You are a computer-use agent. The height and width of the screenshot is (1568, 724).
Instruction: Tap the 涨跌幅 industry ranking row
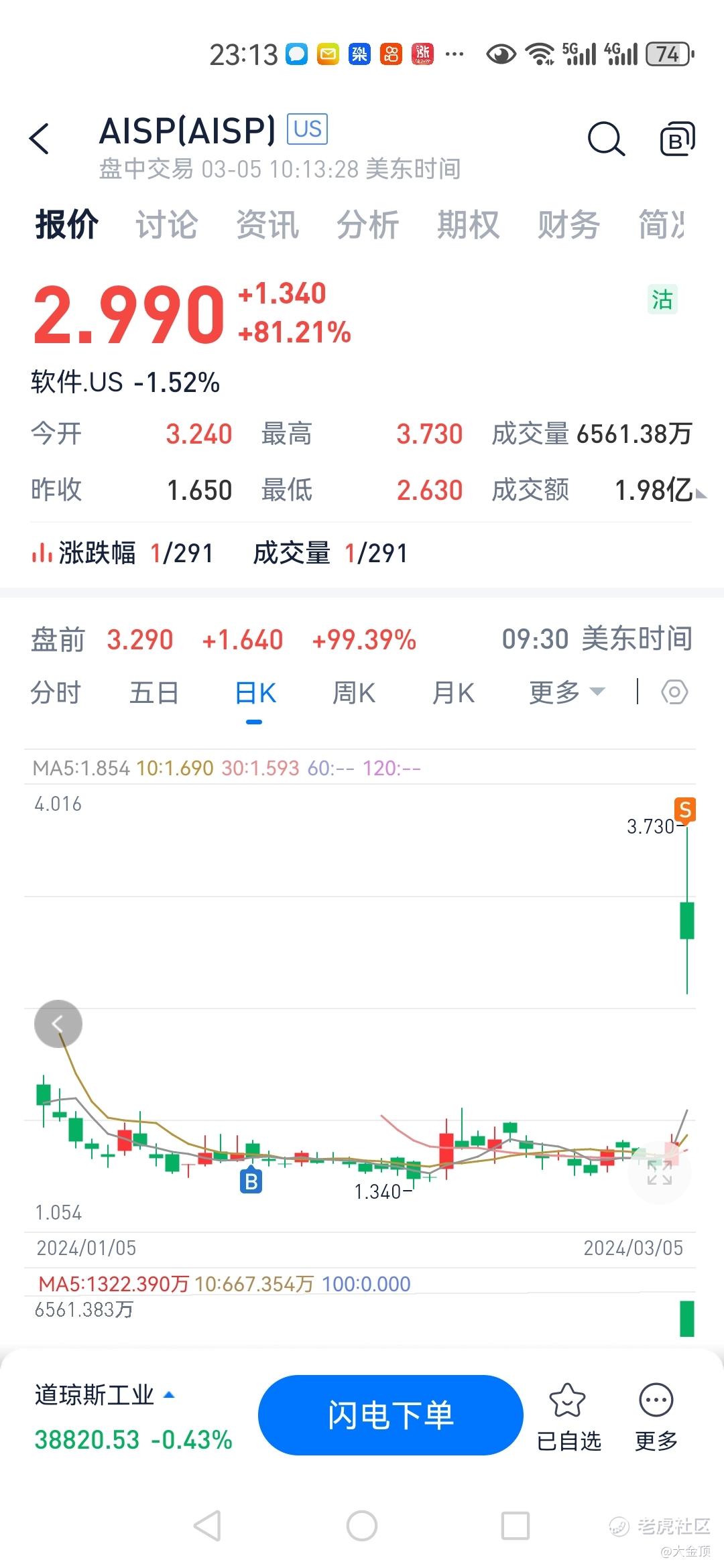(x=123, y=553)
